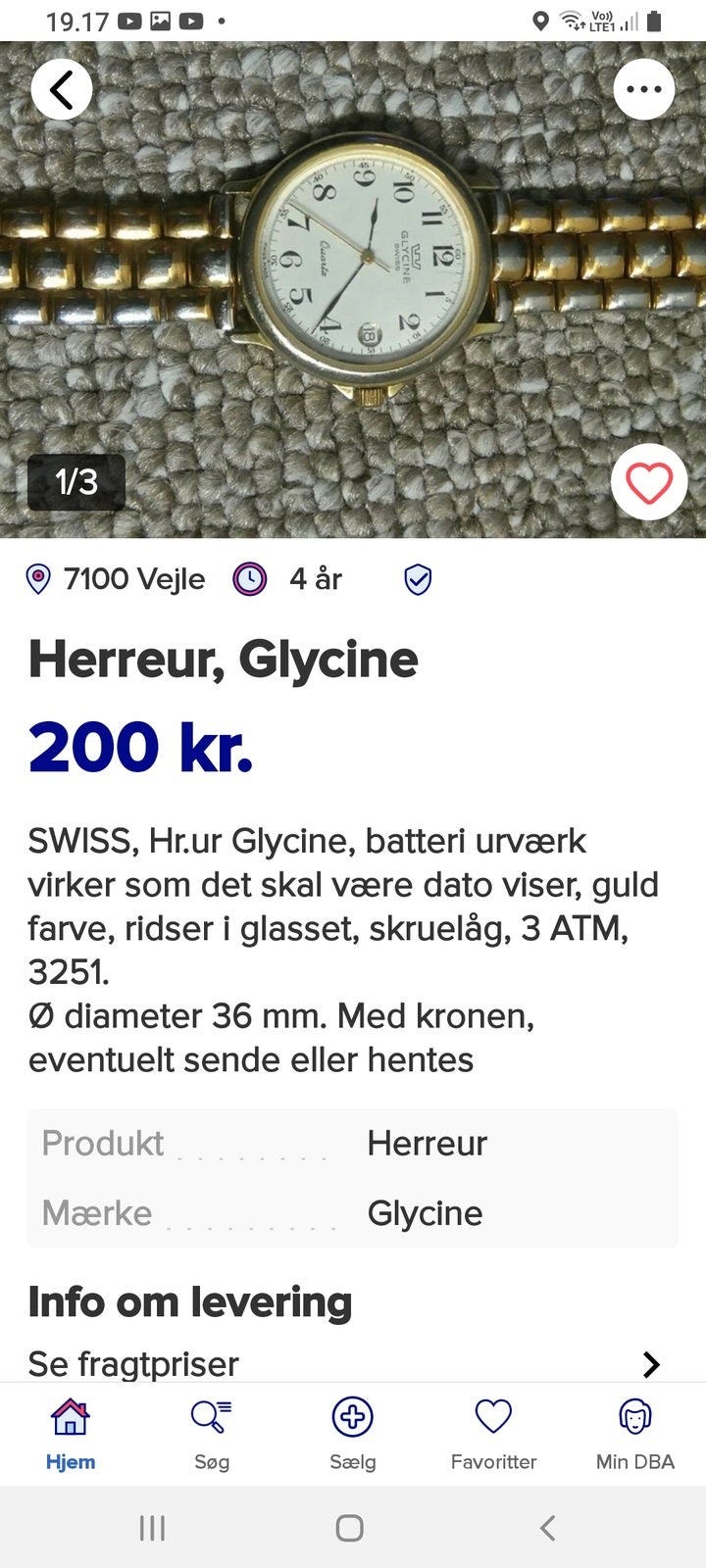
Task: Tap the back arrow on the photo
Action: click(x=61, y=88)
